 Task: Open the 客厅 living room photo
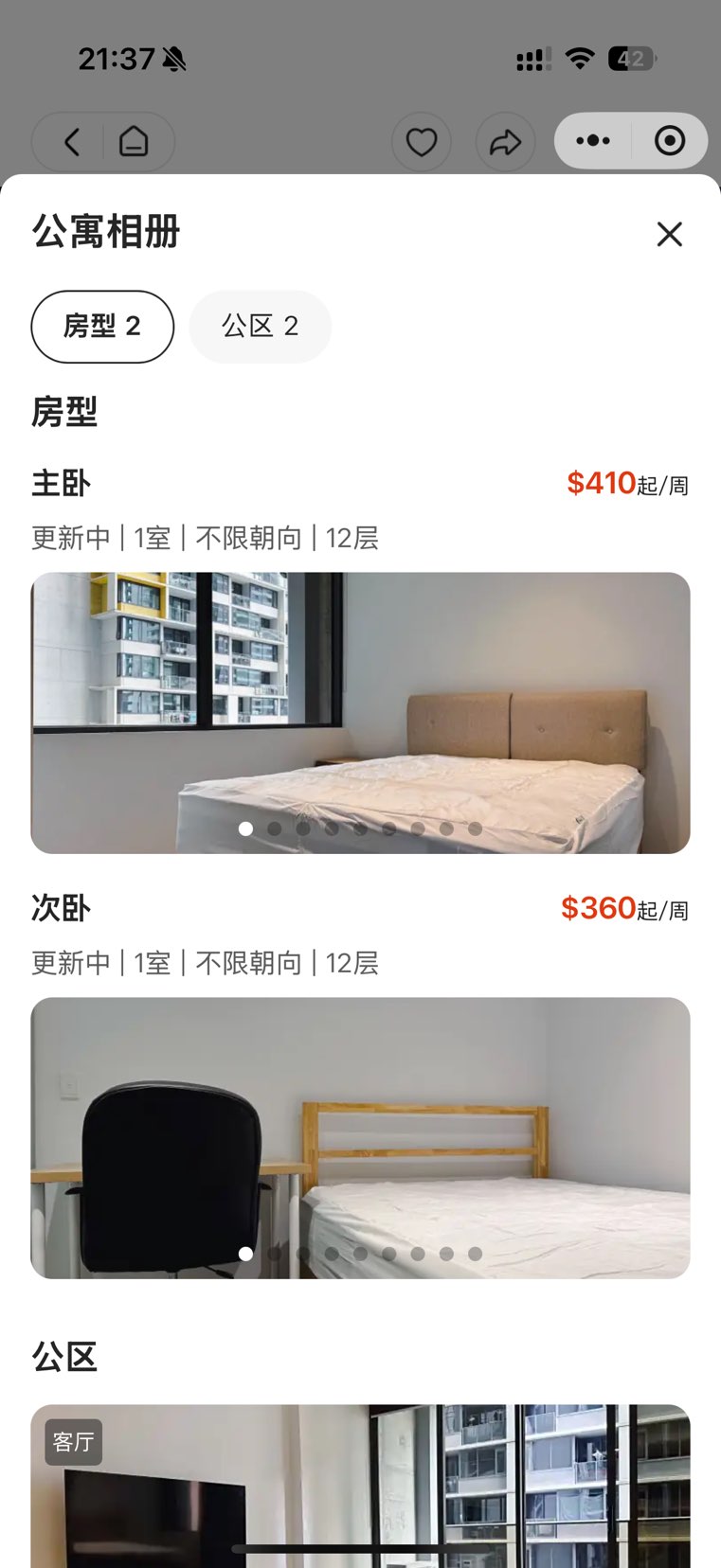360,1487
